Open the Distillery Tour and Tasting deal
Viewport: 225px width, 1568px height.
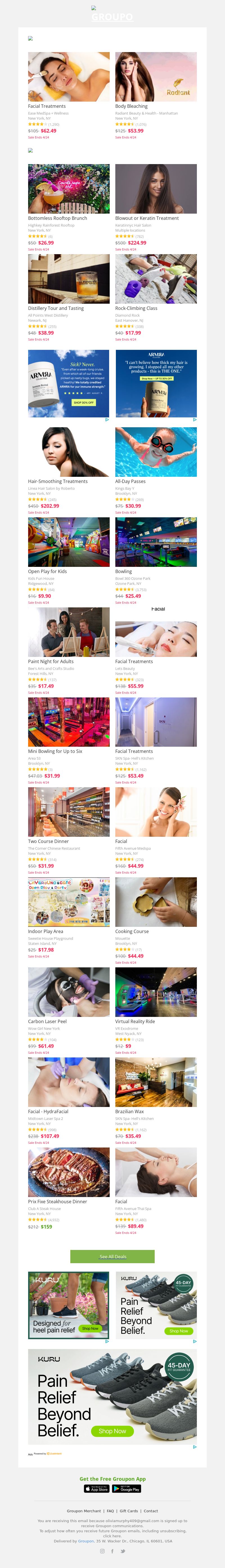pyautogui.click(x=68, y=279)
